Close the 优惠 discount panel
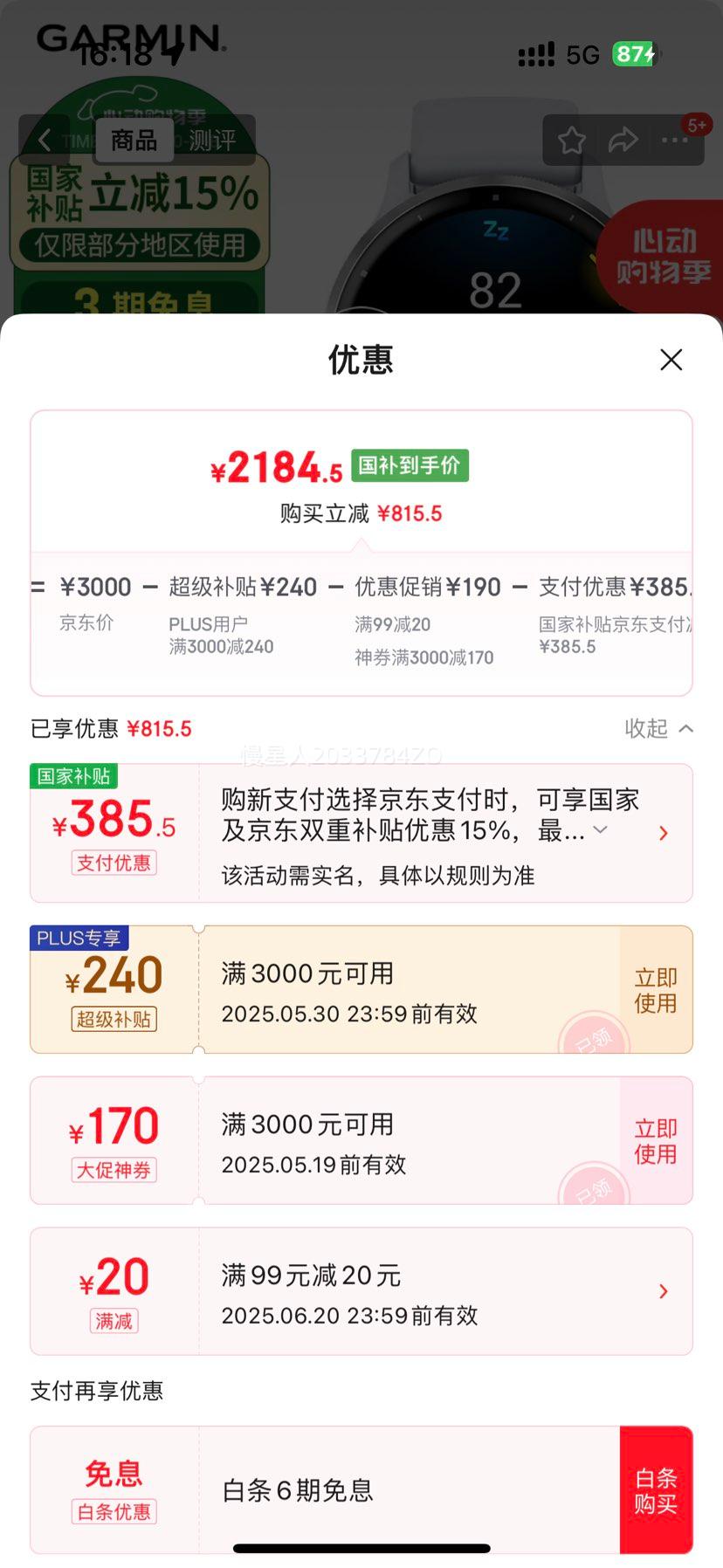Screen dimensions: 723x1568 pos(671,360)
